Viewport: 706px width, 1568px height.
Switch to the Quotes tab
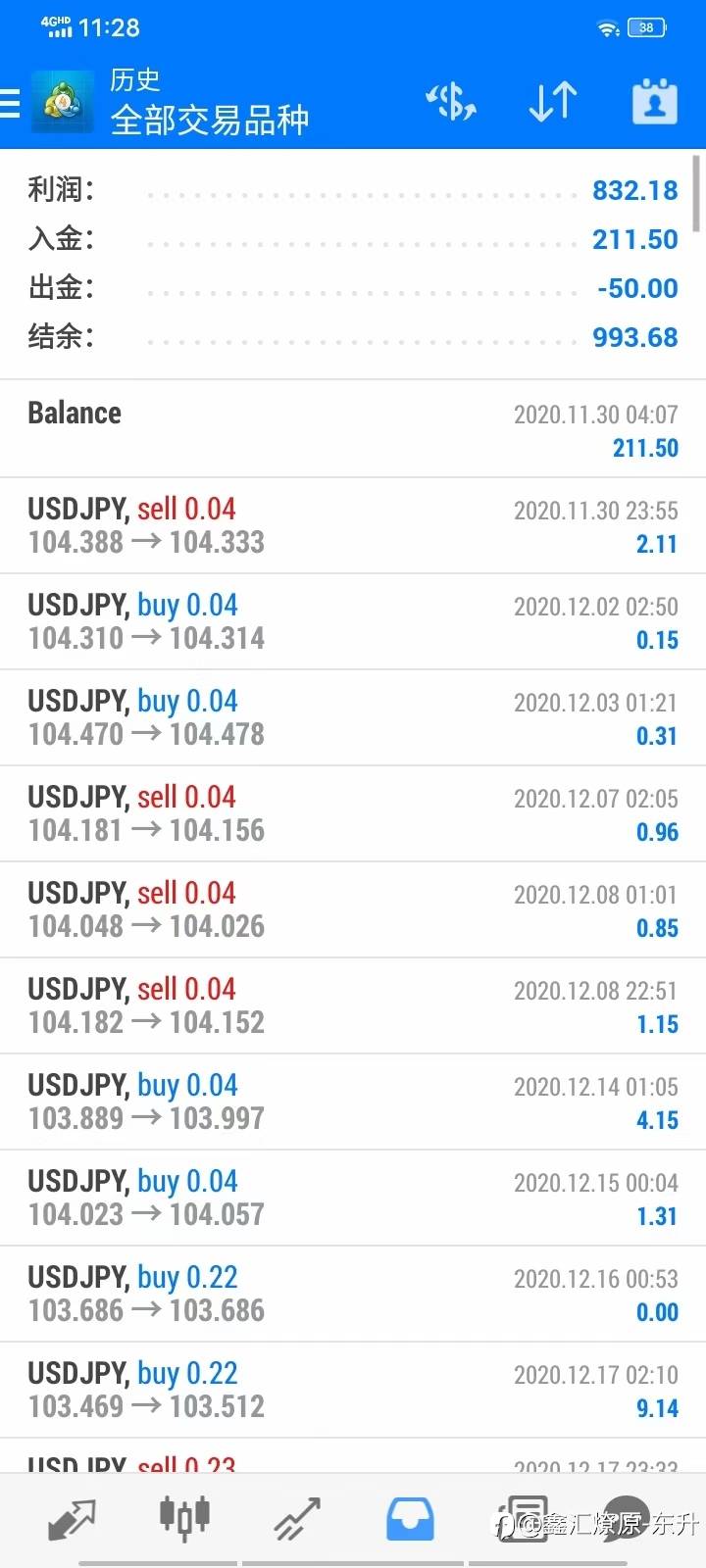[x=72, y=1518]
